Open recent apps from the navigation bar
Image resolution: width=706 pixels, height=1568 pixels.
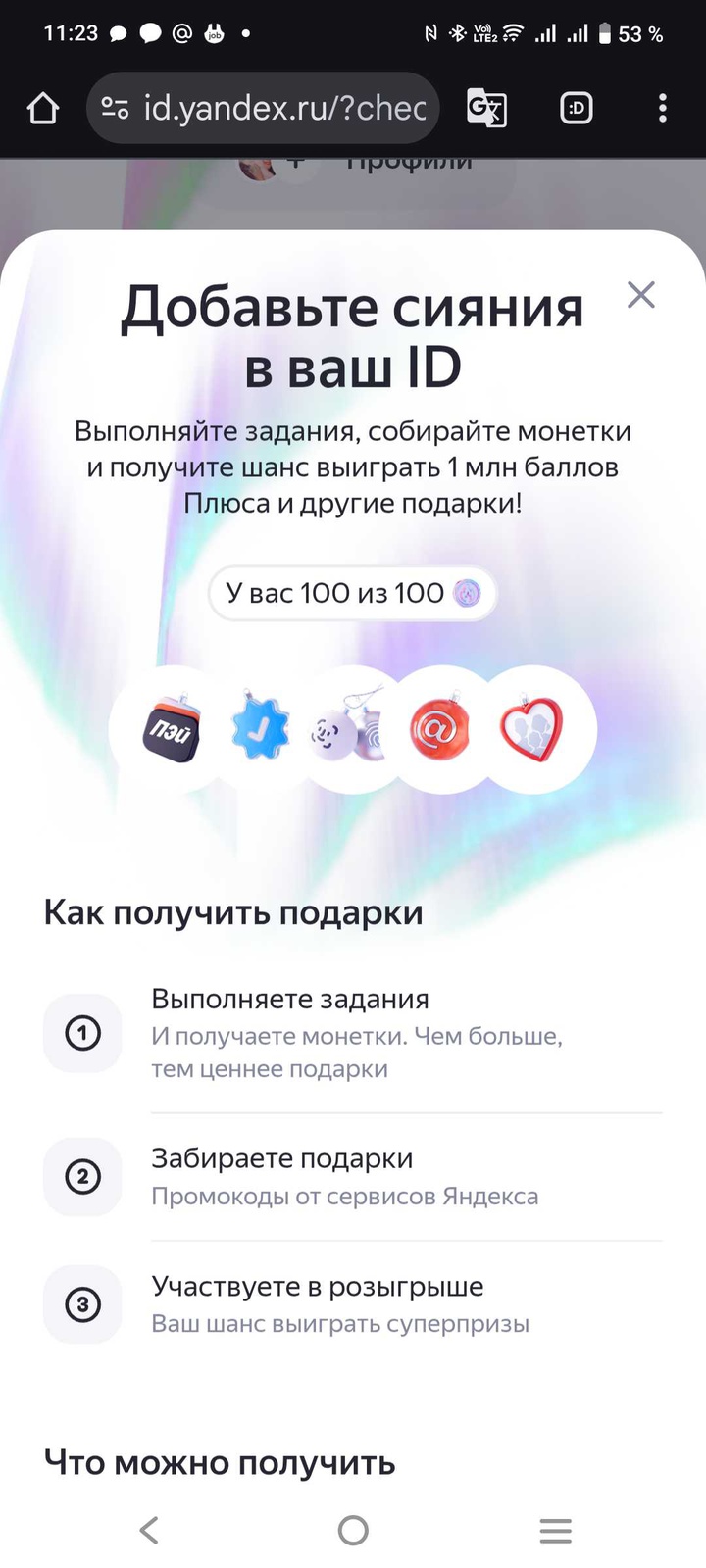(x=555, y=1530)
